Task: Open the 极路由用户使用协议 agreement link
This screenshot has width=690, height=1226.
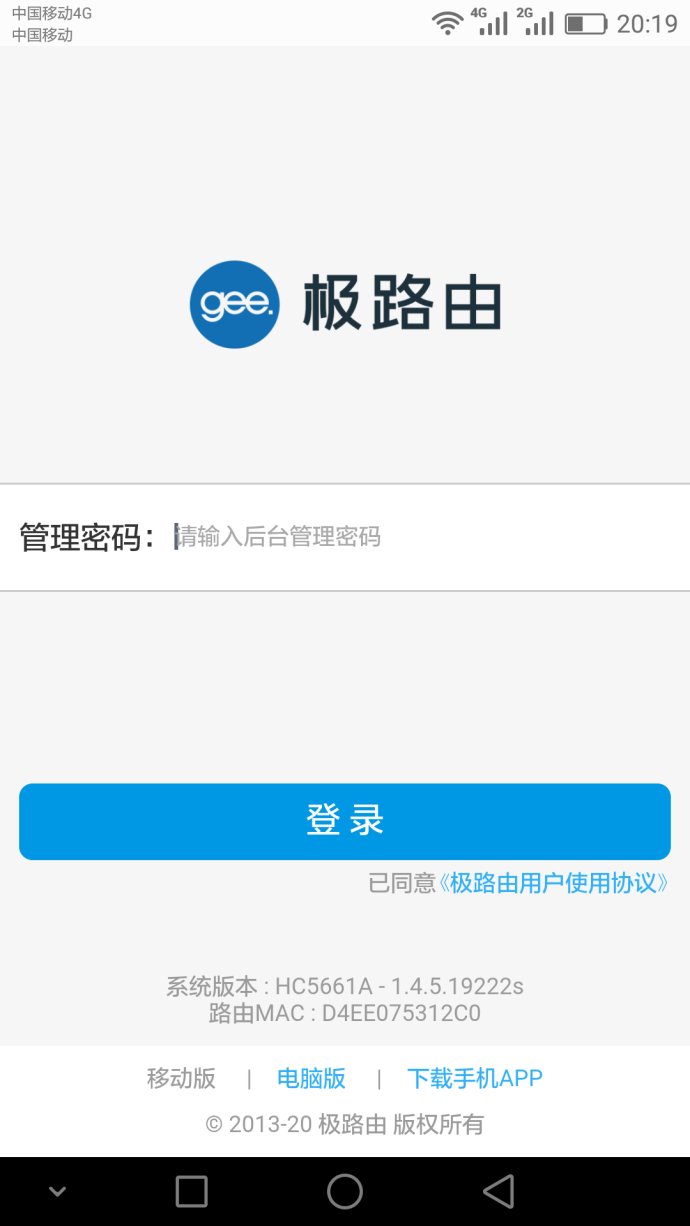Action: pyautogui.click(x=553, y=883)
